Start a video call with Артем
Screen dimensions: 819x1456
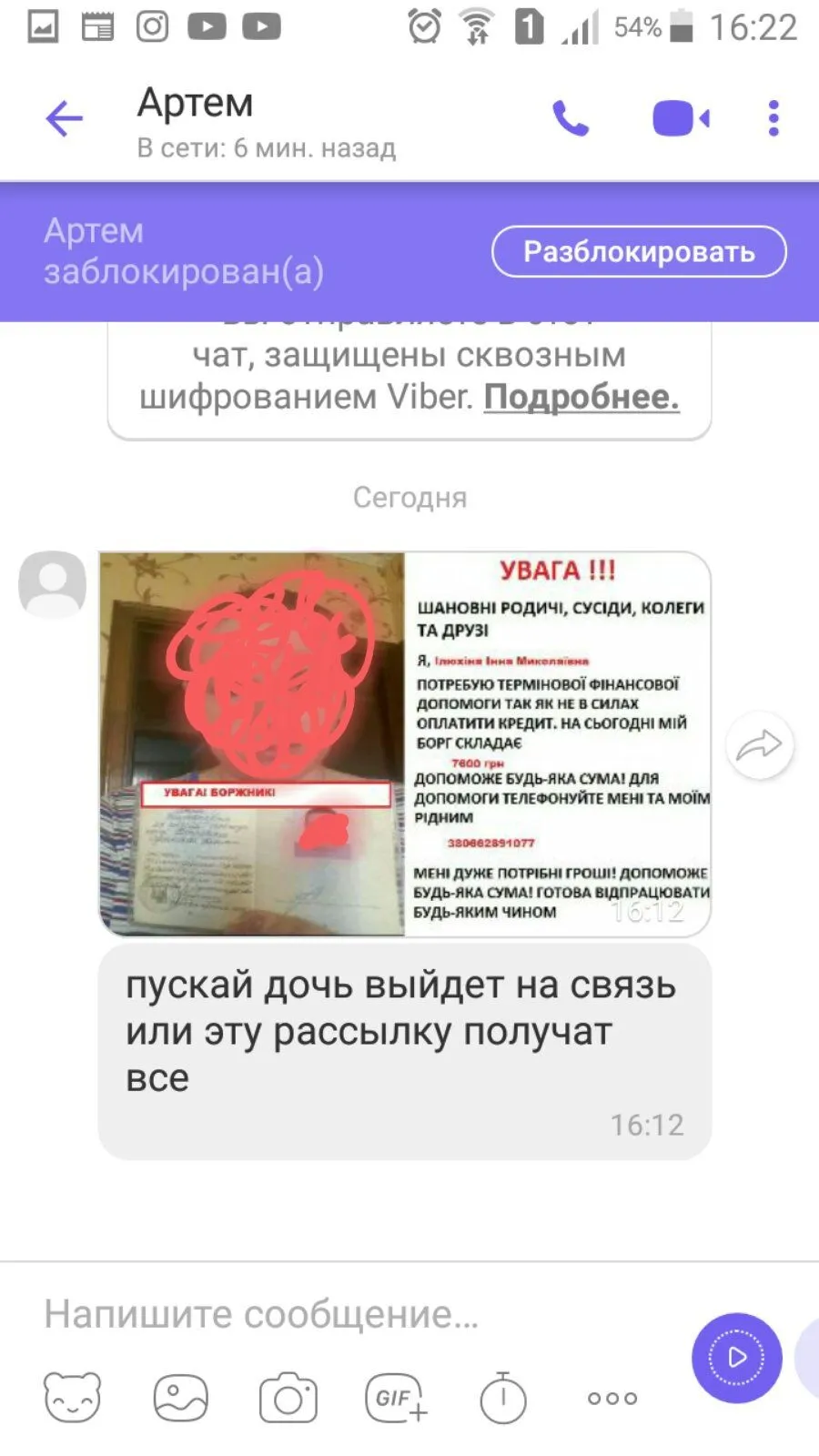(680, 118)
